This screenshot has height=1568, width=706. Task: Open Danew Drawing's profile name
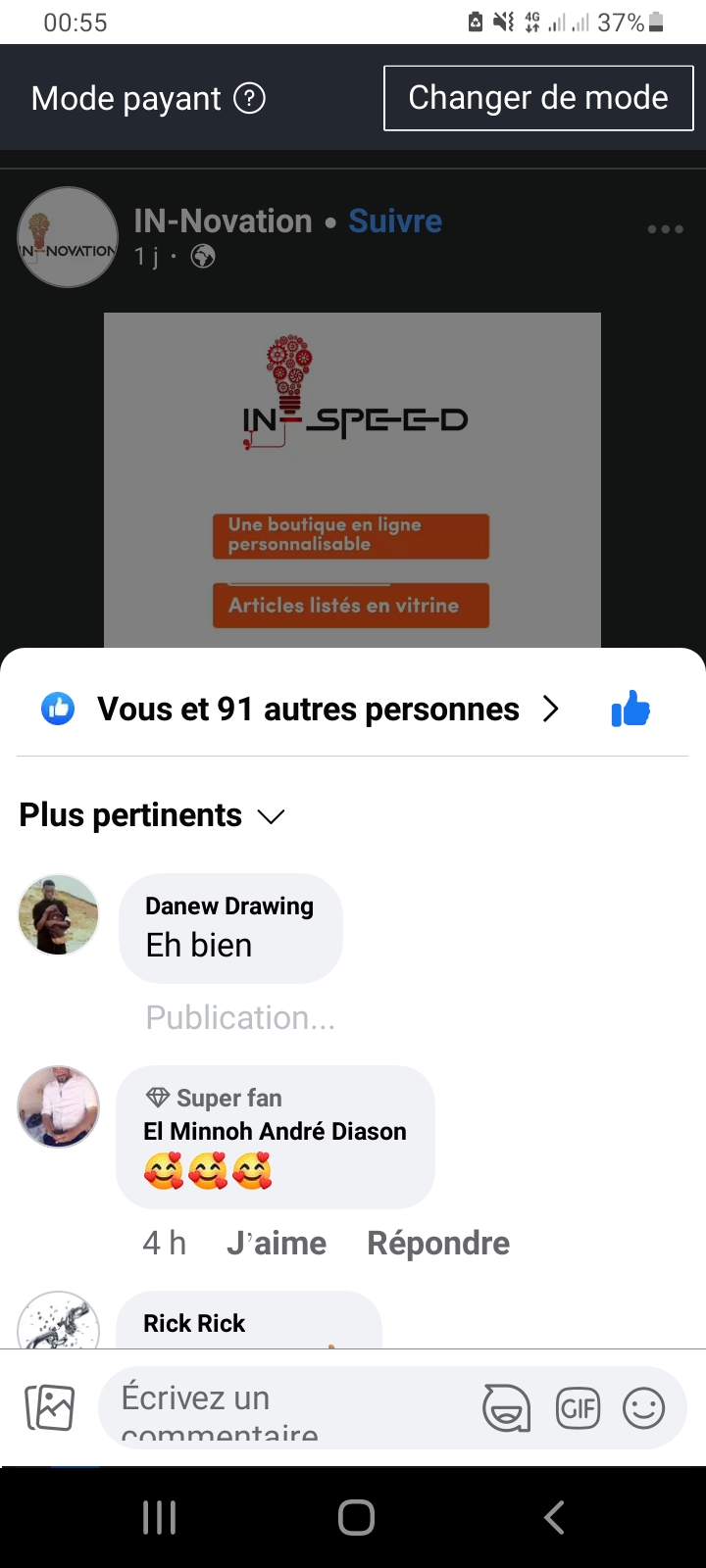click(229, 906)
